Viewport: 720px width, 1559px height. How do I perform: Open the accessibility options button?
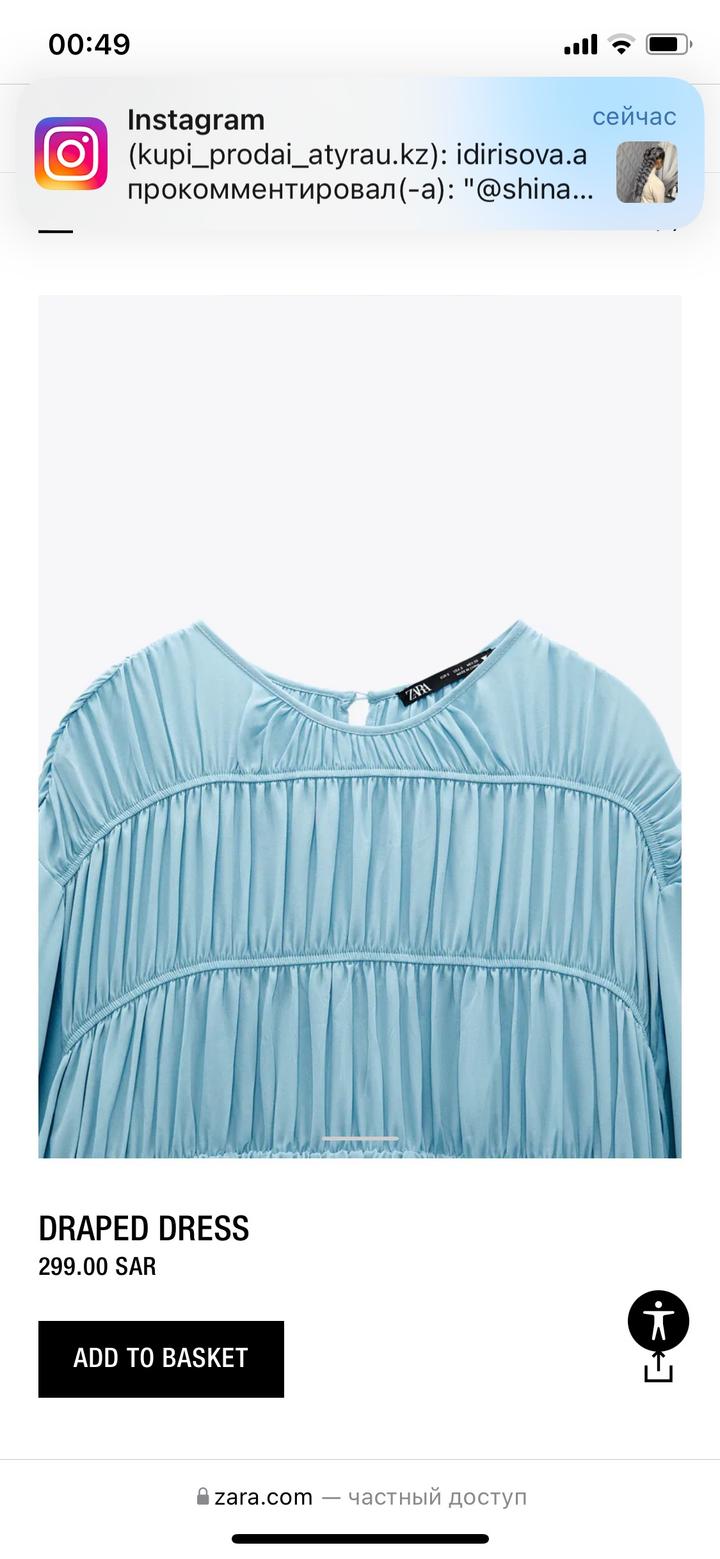point(658,1321)
